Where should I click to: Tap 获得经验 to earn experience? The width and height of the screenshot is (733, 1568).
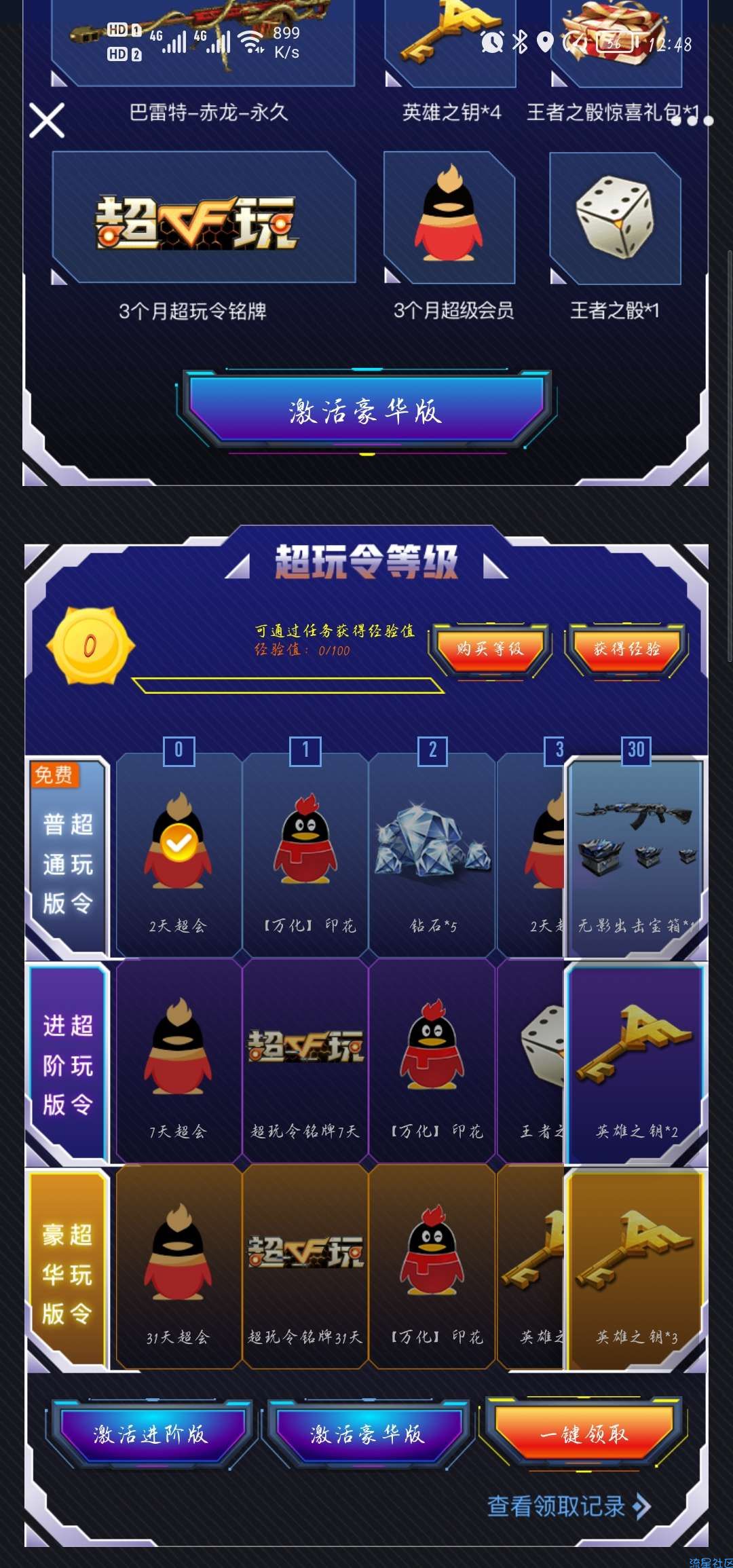click(x=626, y=649)
